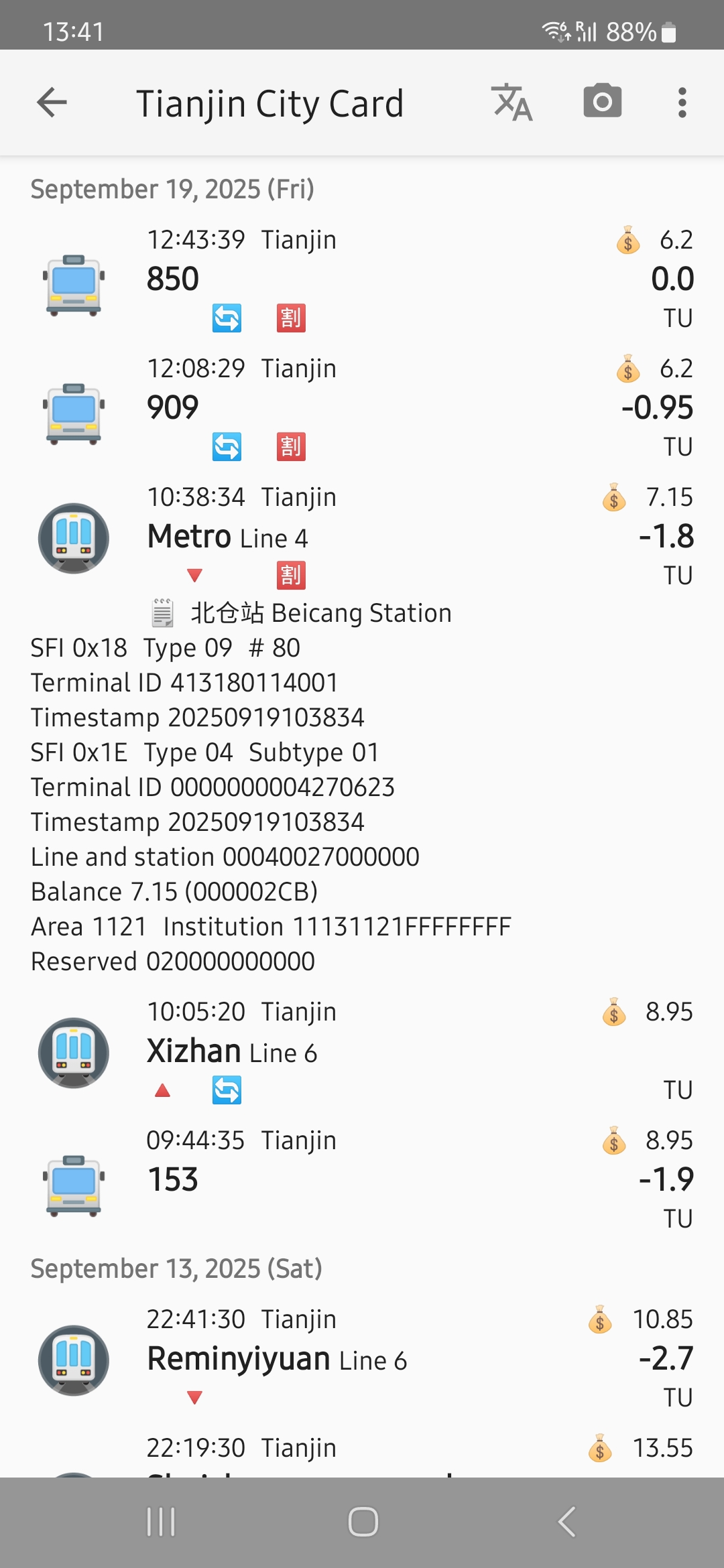This screenshot has width=724, height=1568.
Task: Collapse the 10:38:34 Metro Line 4 entry
Action: click(x=362, y=536)
